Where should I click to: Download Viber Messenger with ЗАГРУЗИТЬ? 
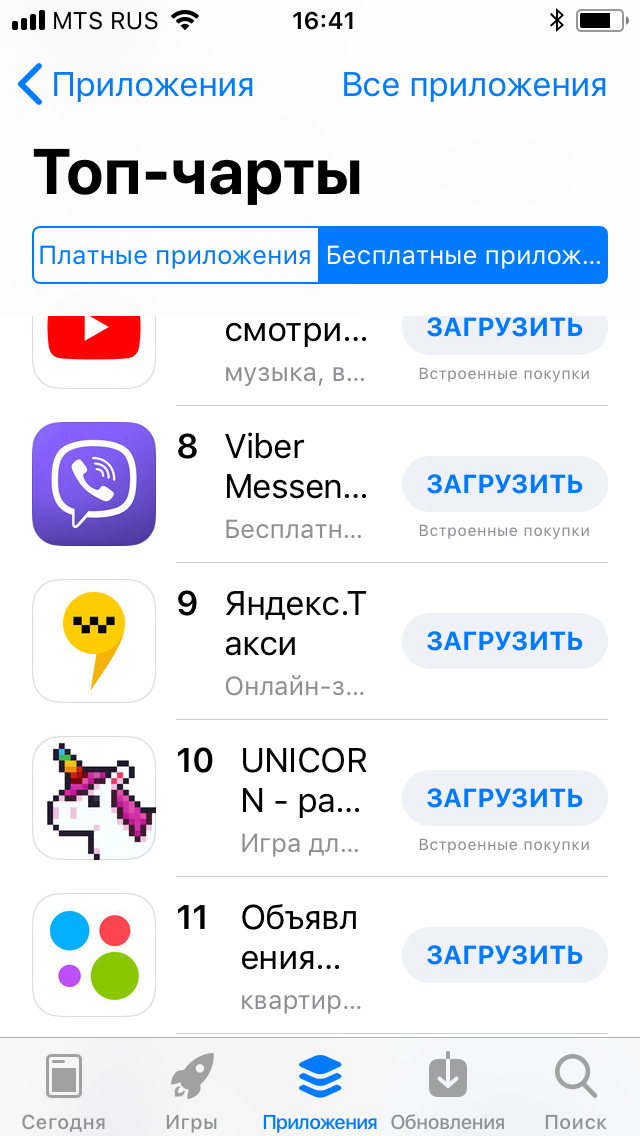click(504, 484)
